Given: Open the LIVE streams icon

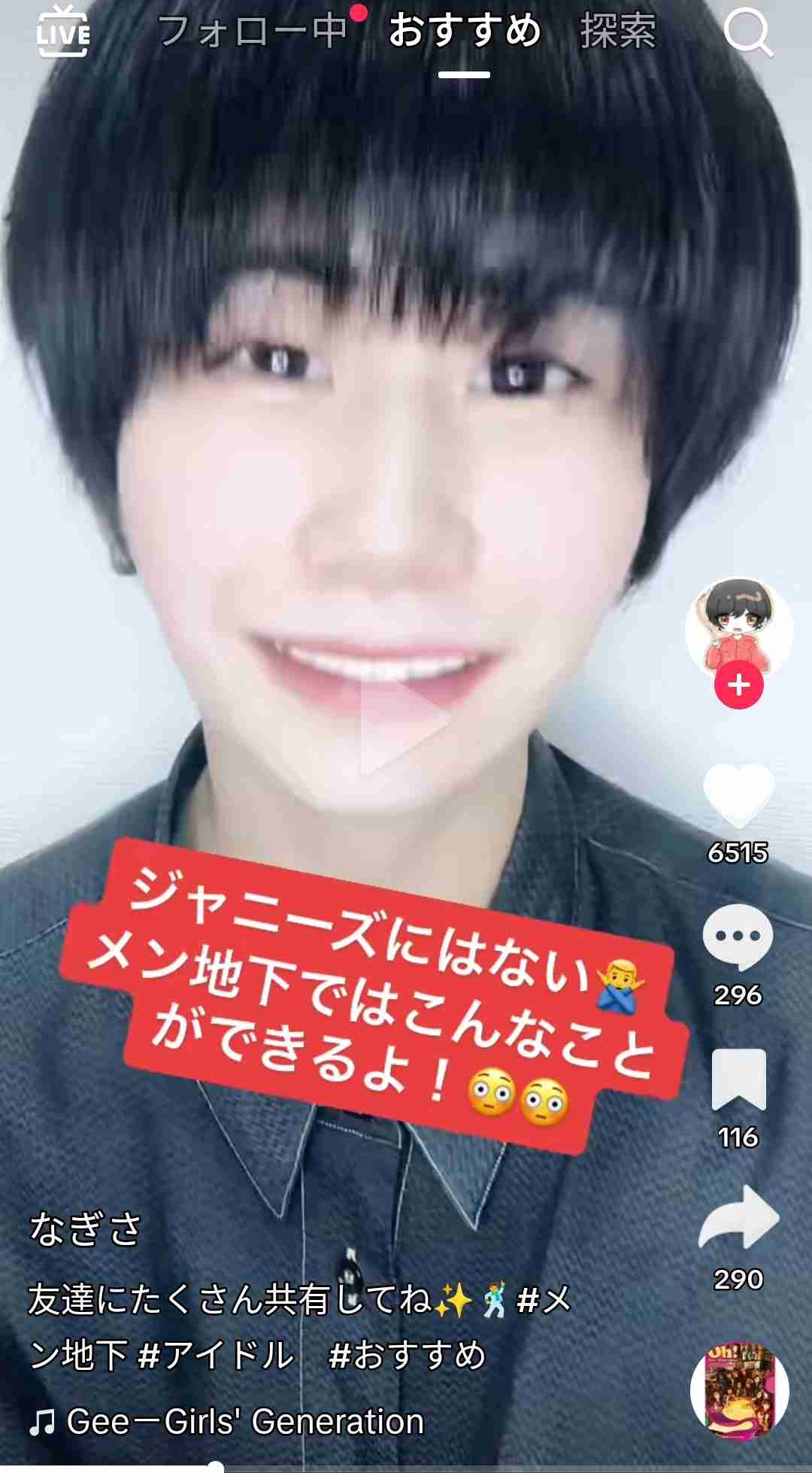Looking at the screenshot, I should click(63, 32).
